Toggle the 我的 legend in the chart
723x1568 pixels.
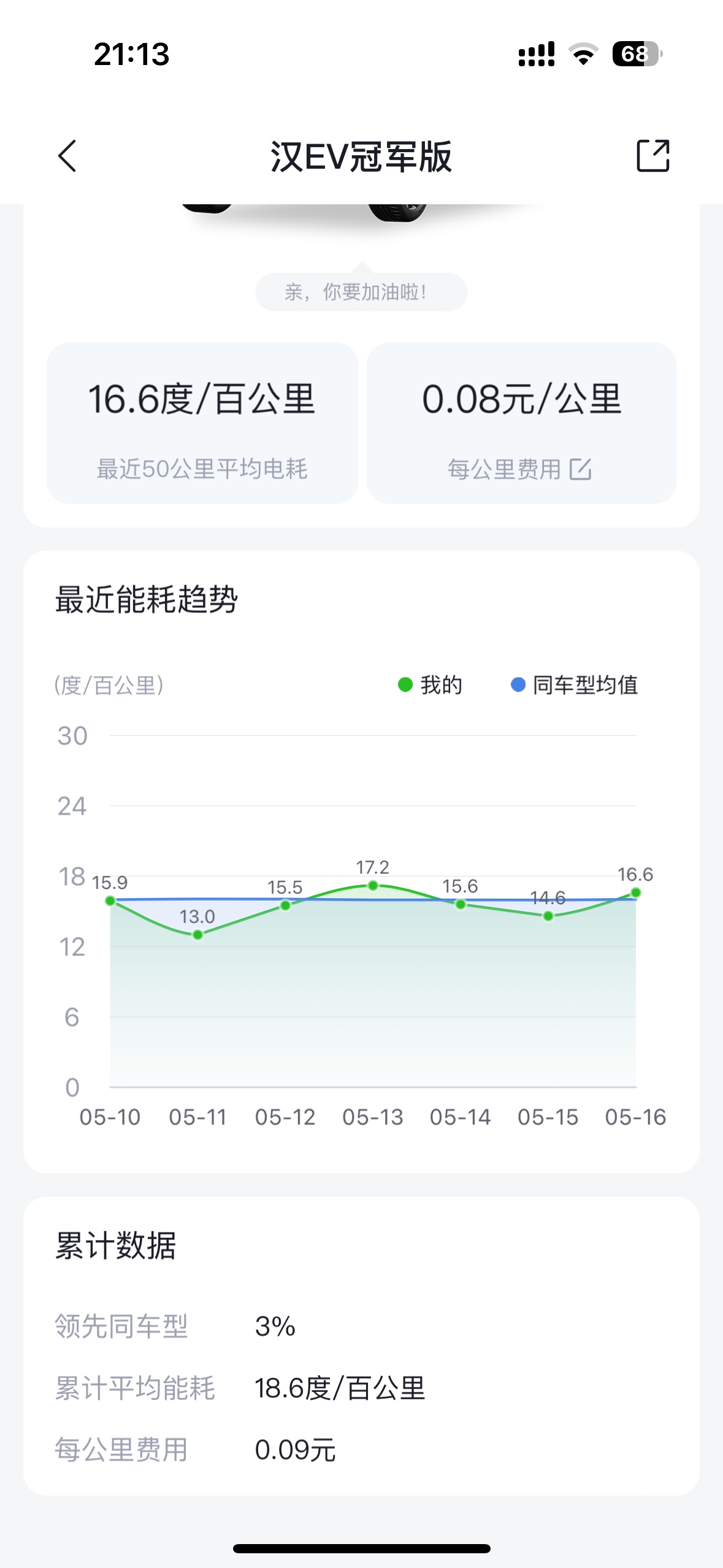click(430, 685)
